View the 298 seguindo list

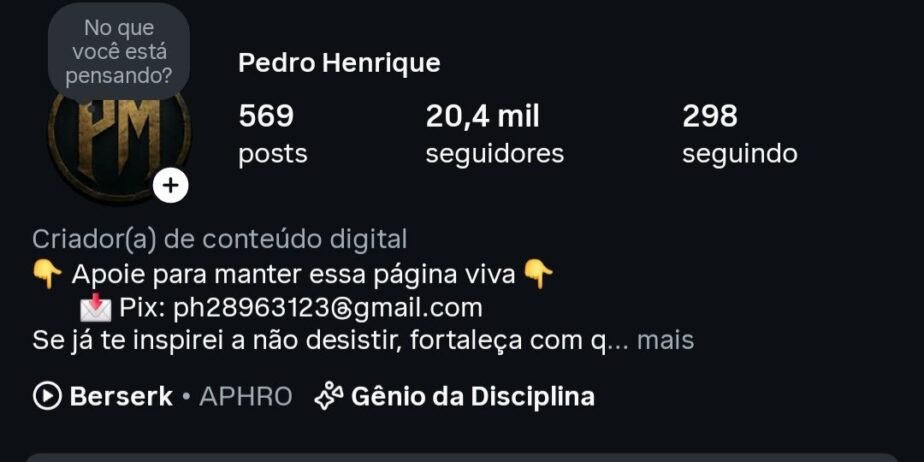pyautogui.click(x=739, y=134)
